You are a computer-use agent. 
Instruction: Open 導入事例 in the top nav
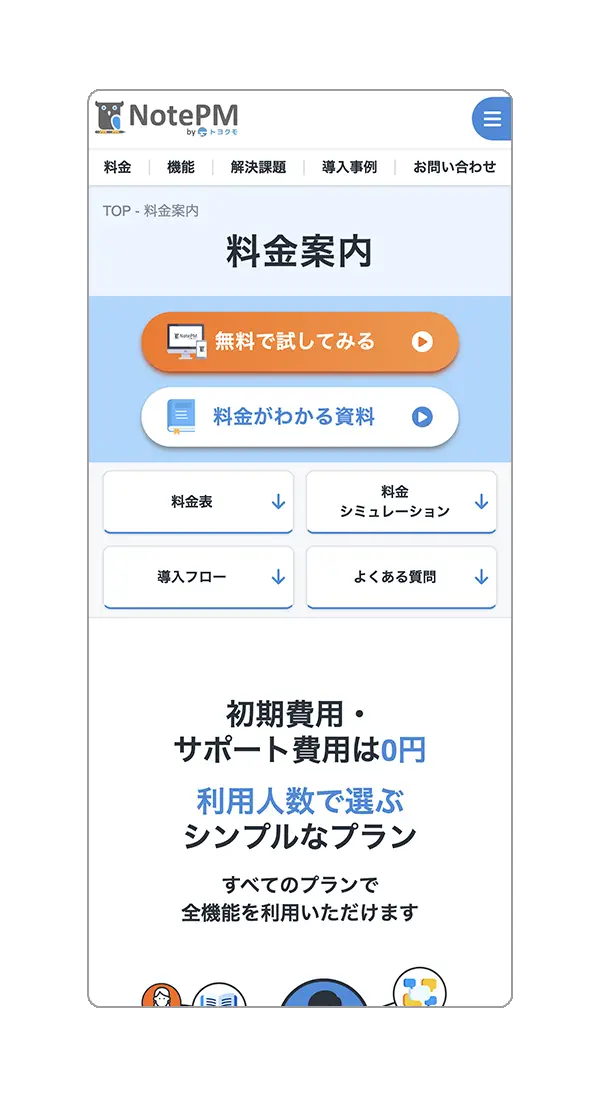coord(349,167)
